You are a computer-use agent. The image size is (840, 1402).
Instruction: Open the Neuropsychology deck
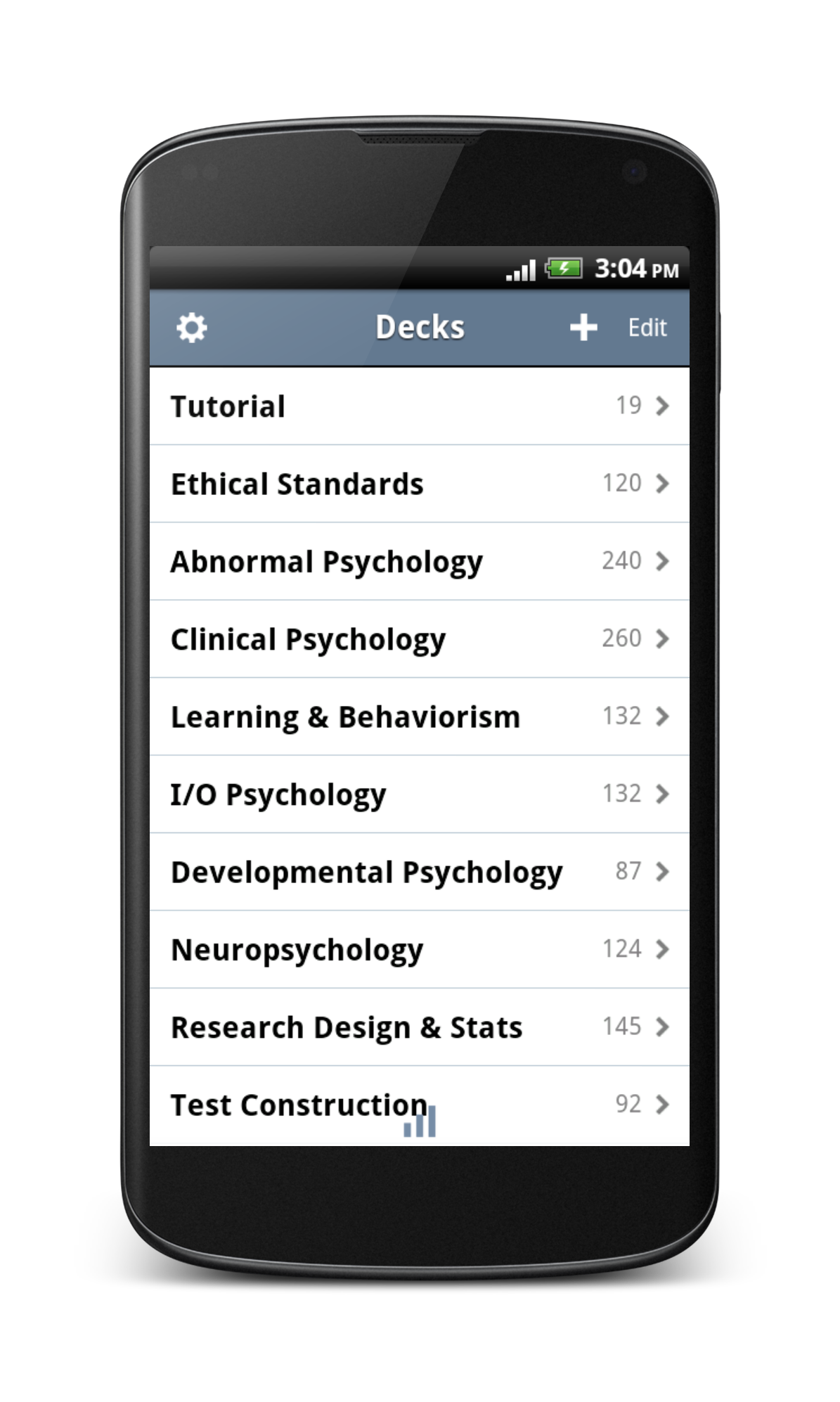point(419,949)
